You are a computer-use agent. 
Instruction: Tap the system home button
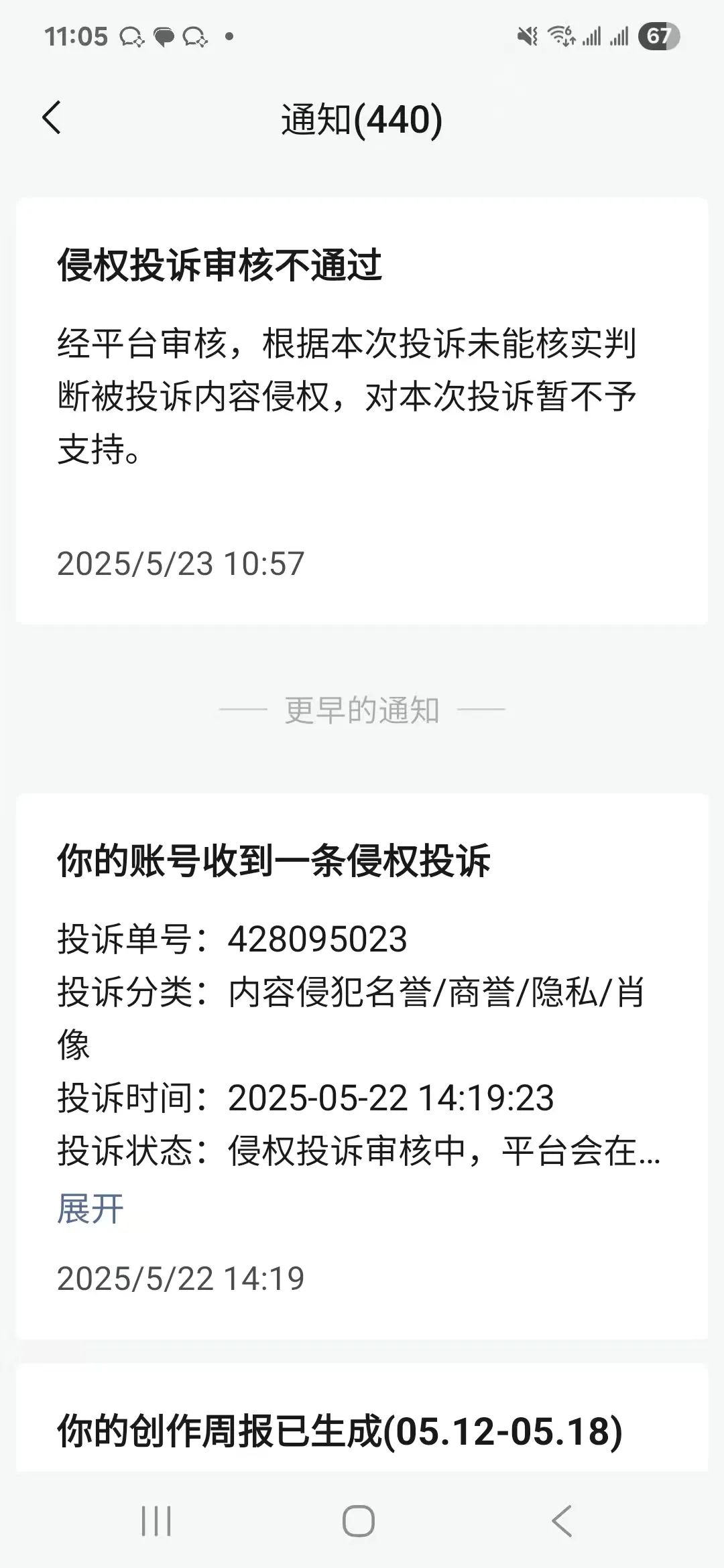[359, 1521]
